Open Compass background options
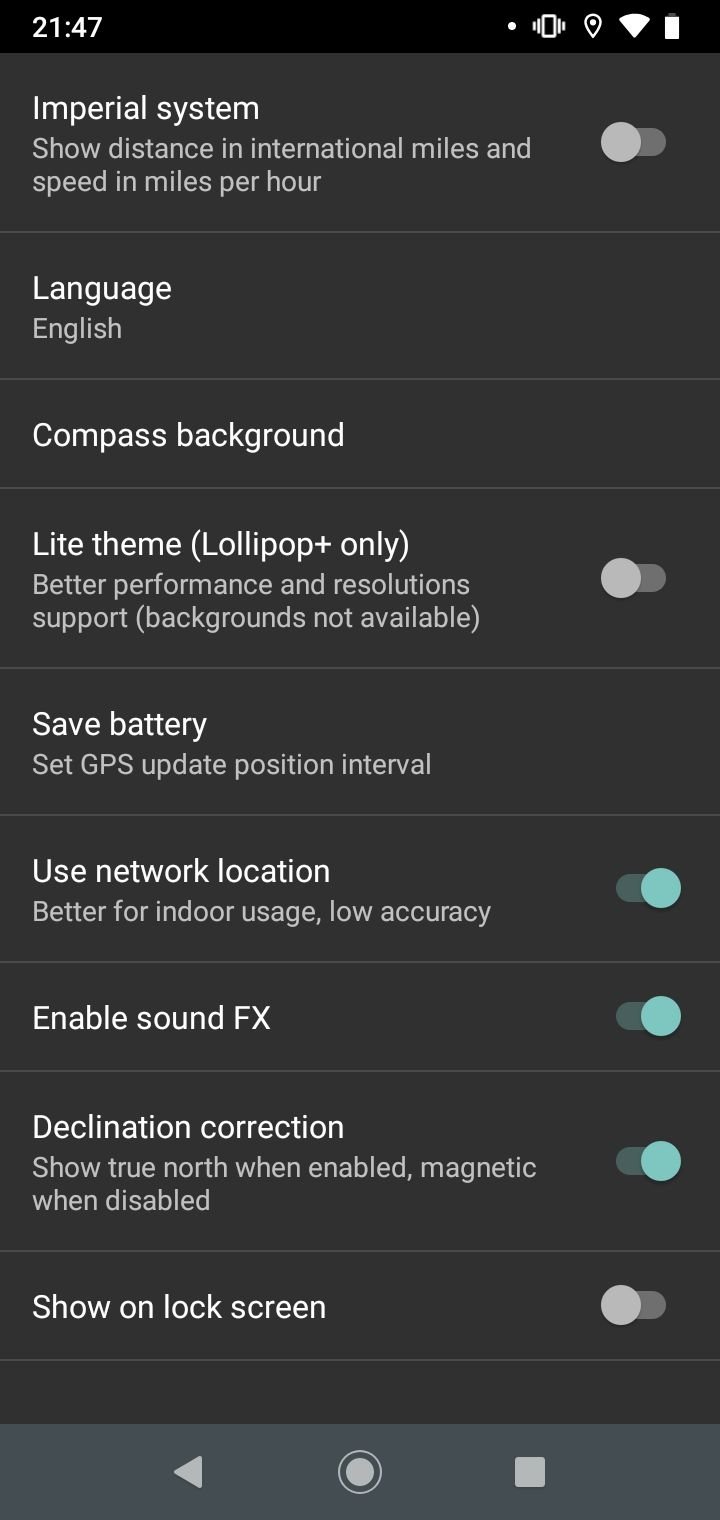720x1520 pixels. click(360, 434)
